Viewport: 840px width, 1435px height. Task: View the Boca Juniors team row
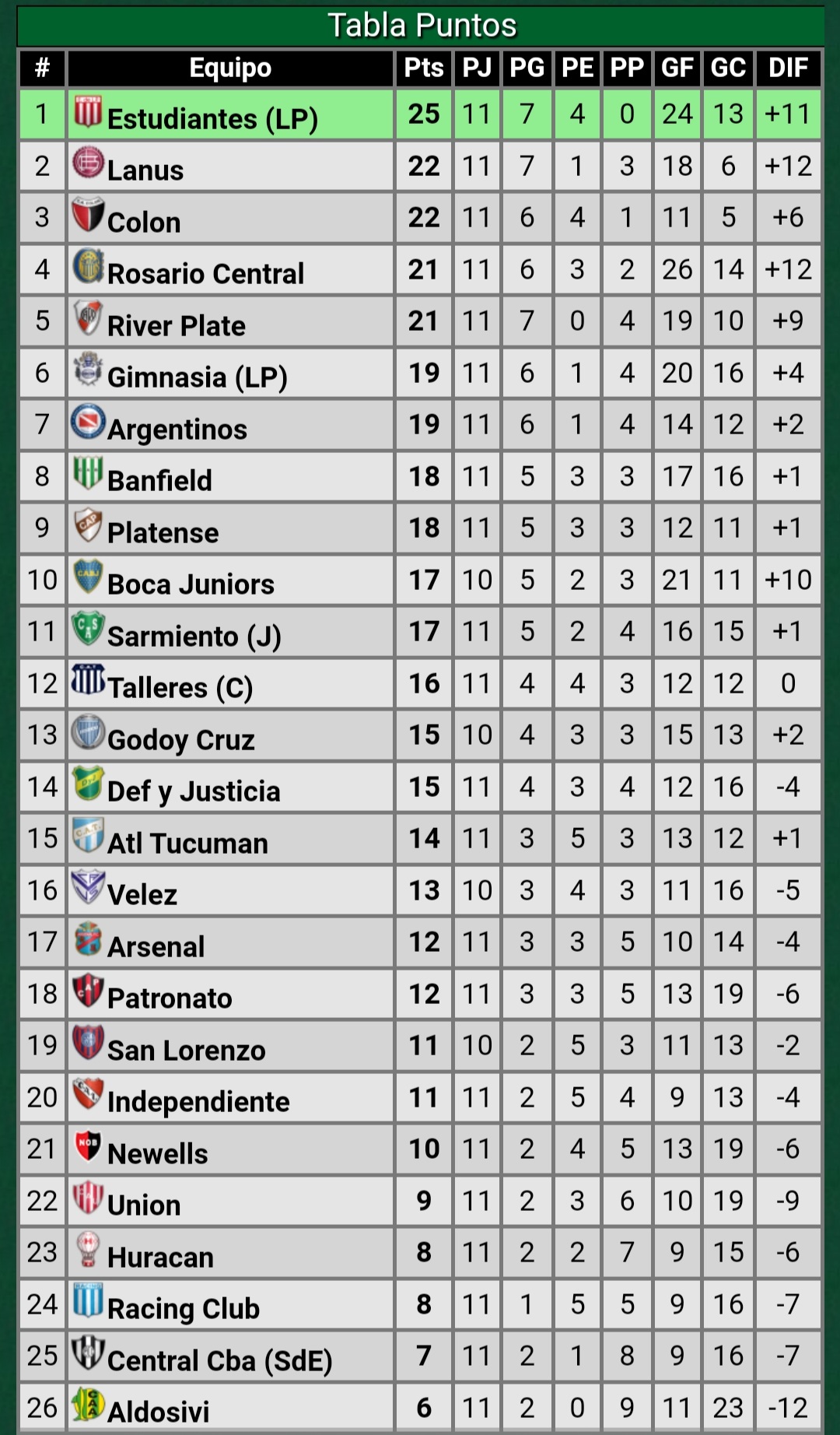click(x=191, y=583)
